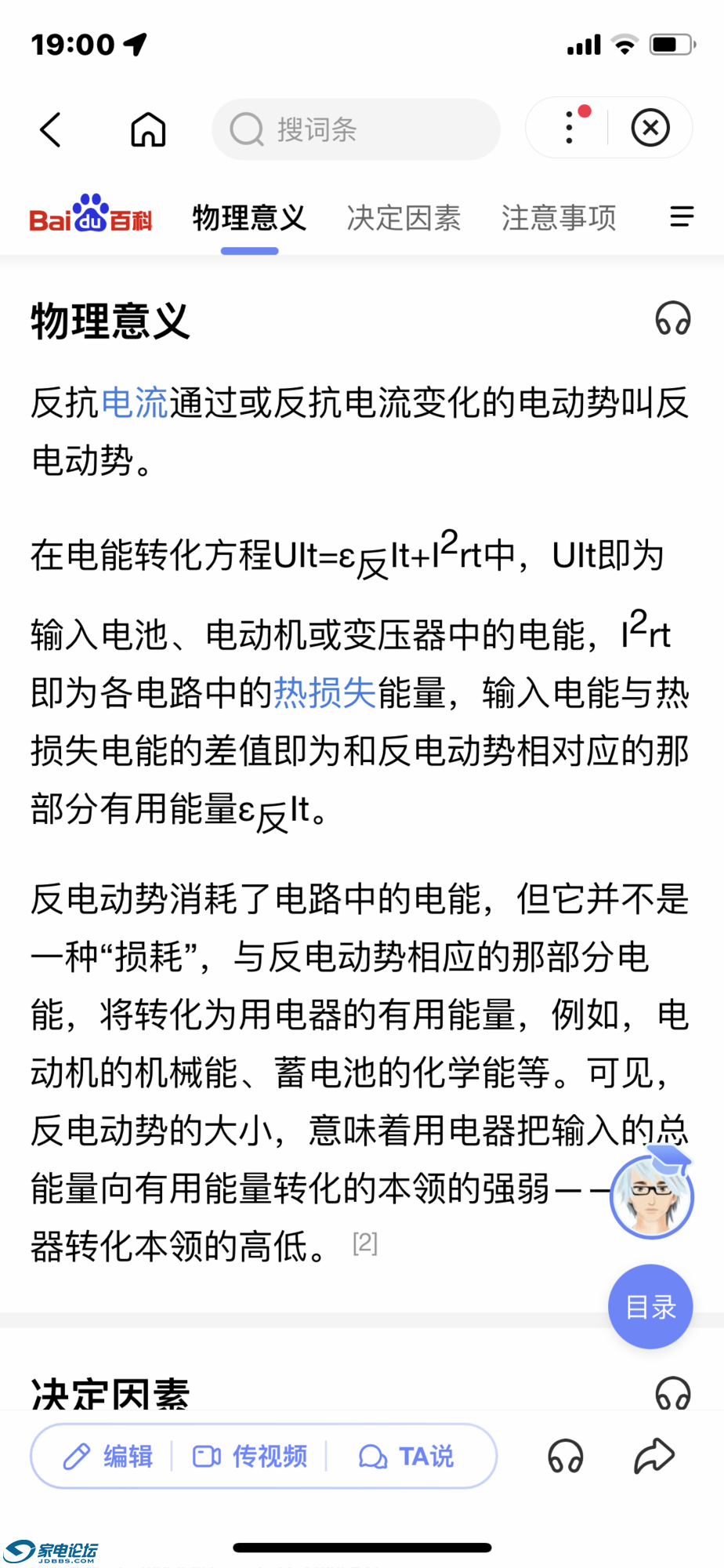Tap 传视频 to upload a video

250,1457
